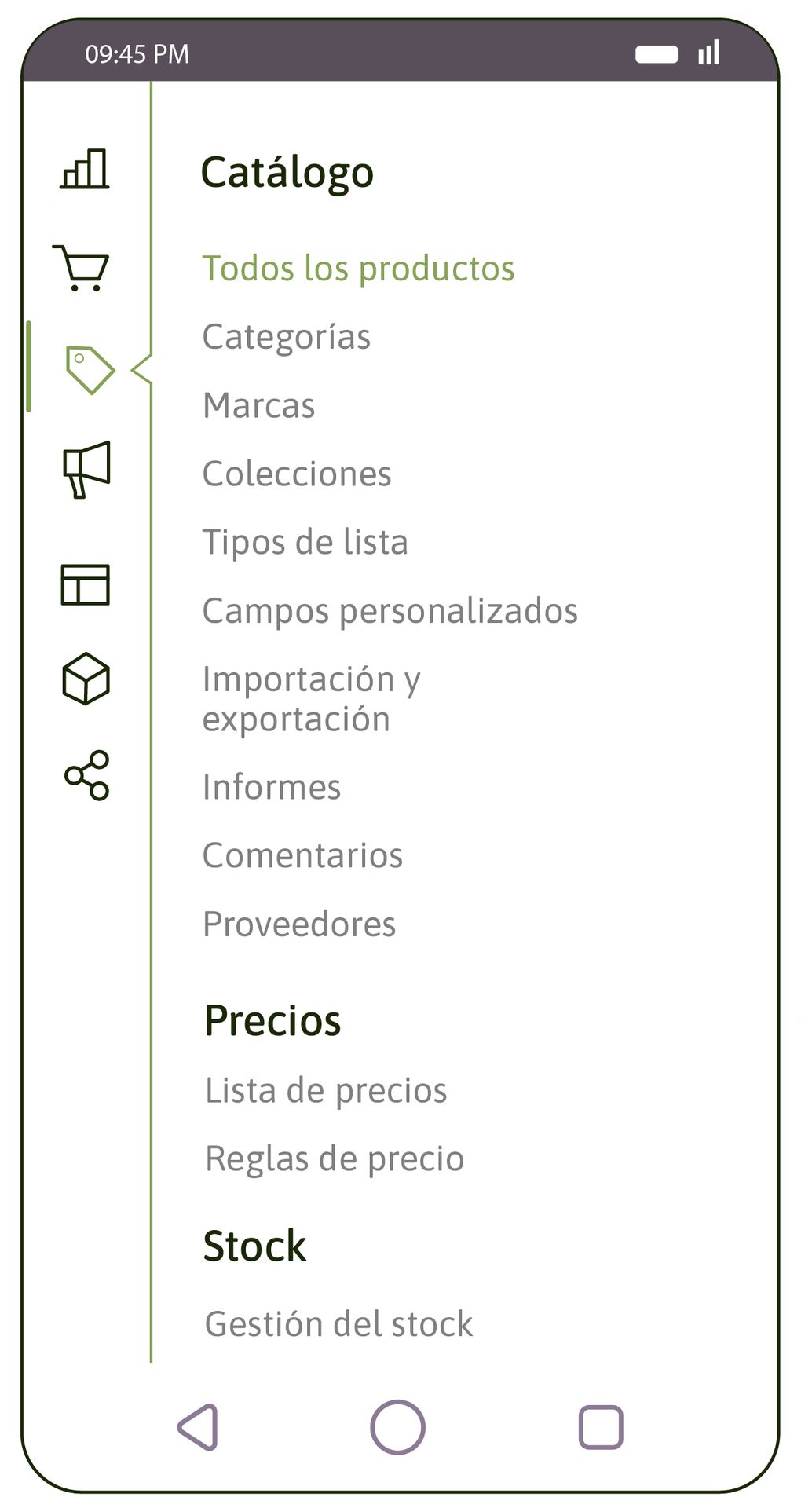This screenshot has height=1508, width=812.
Task: Open the box cube icon section
Action: pos(86,679)
